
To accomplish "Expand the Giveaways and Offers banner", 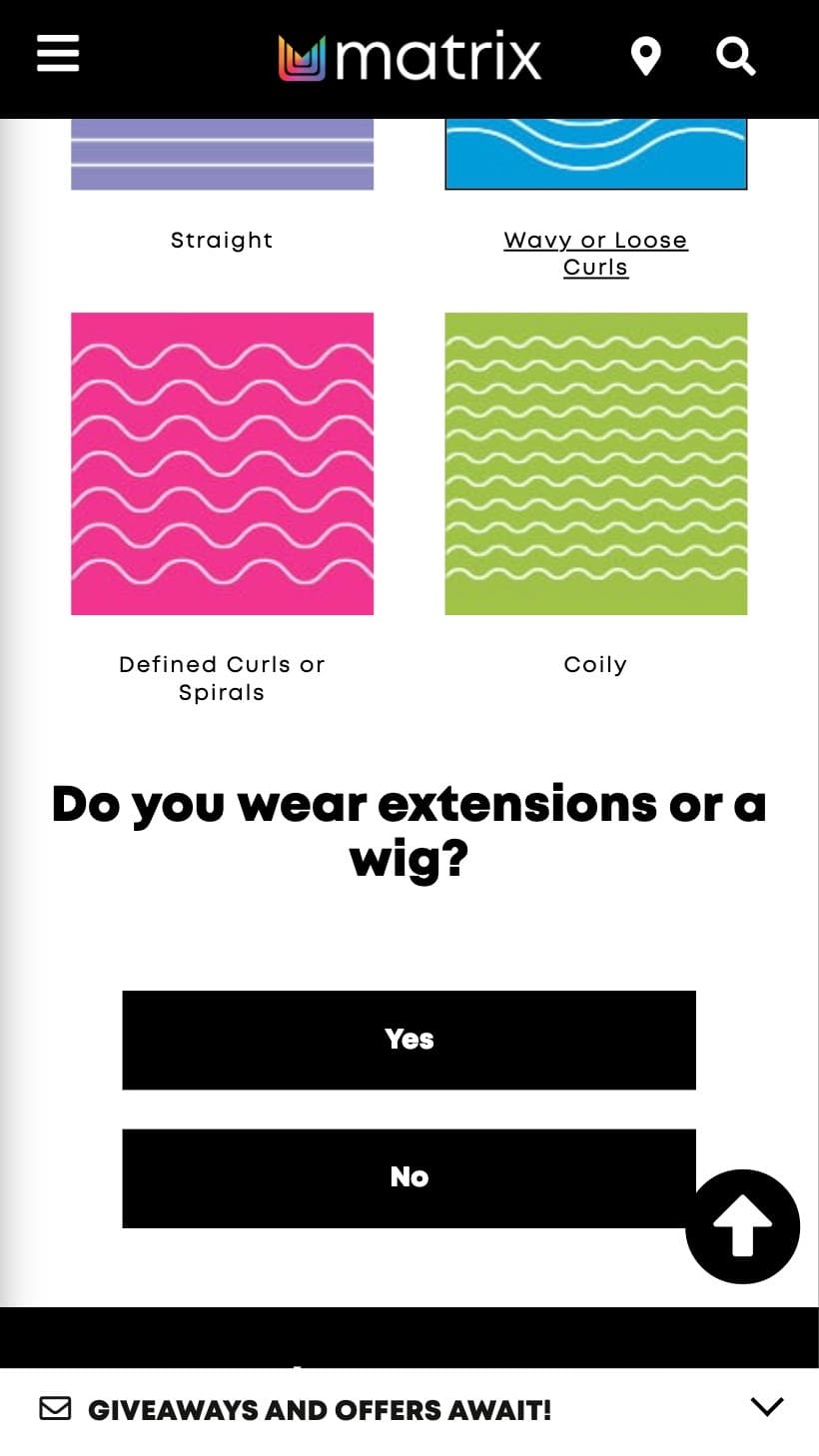I will tap(766, 1407).
